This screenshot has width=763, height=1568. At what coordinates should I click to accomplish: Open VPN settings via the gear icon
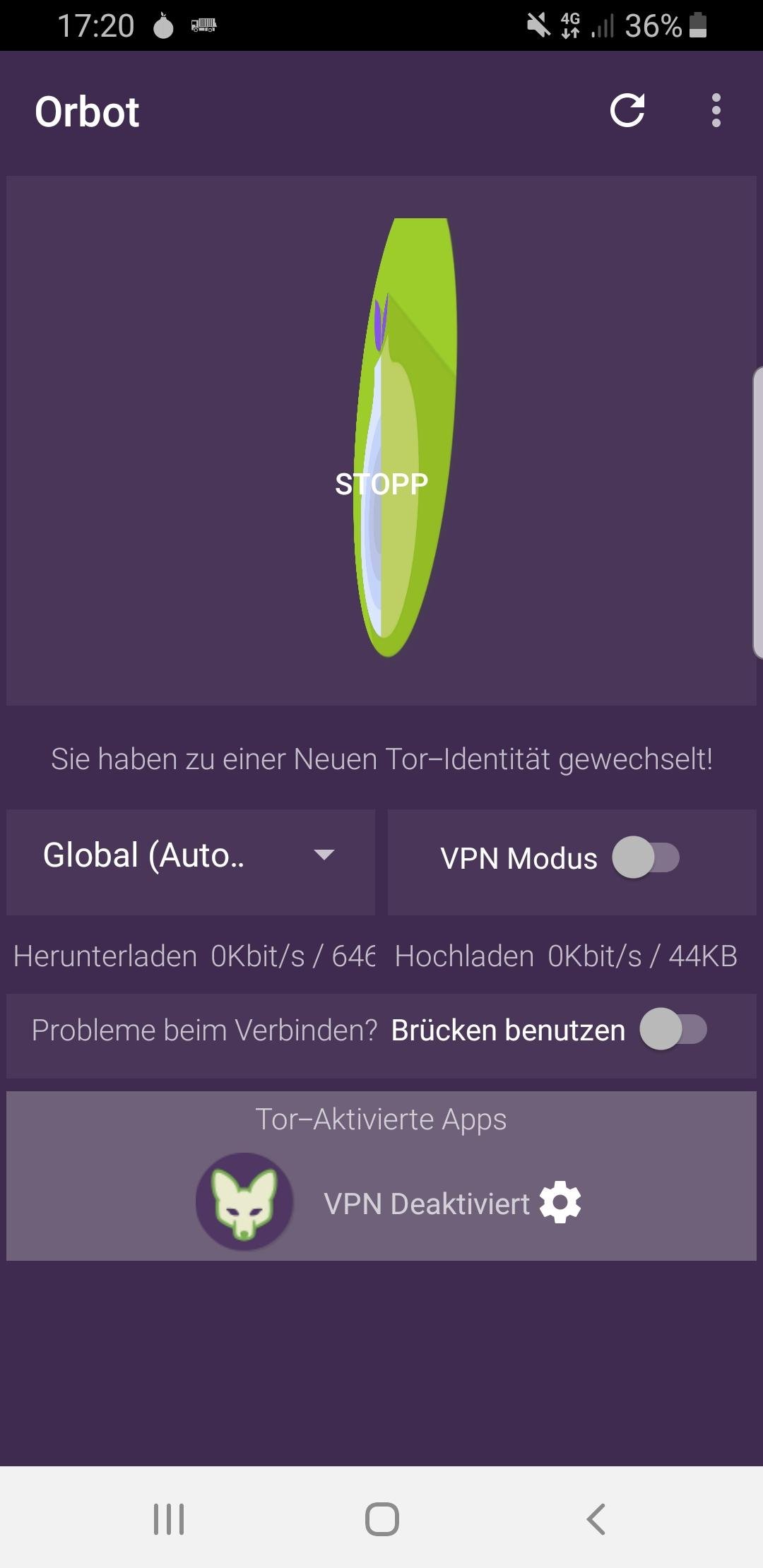click(560, 1201)
